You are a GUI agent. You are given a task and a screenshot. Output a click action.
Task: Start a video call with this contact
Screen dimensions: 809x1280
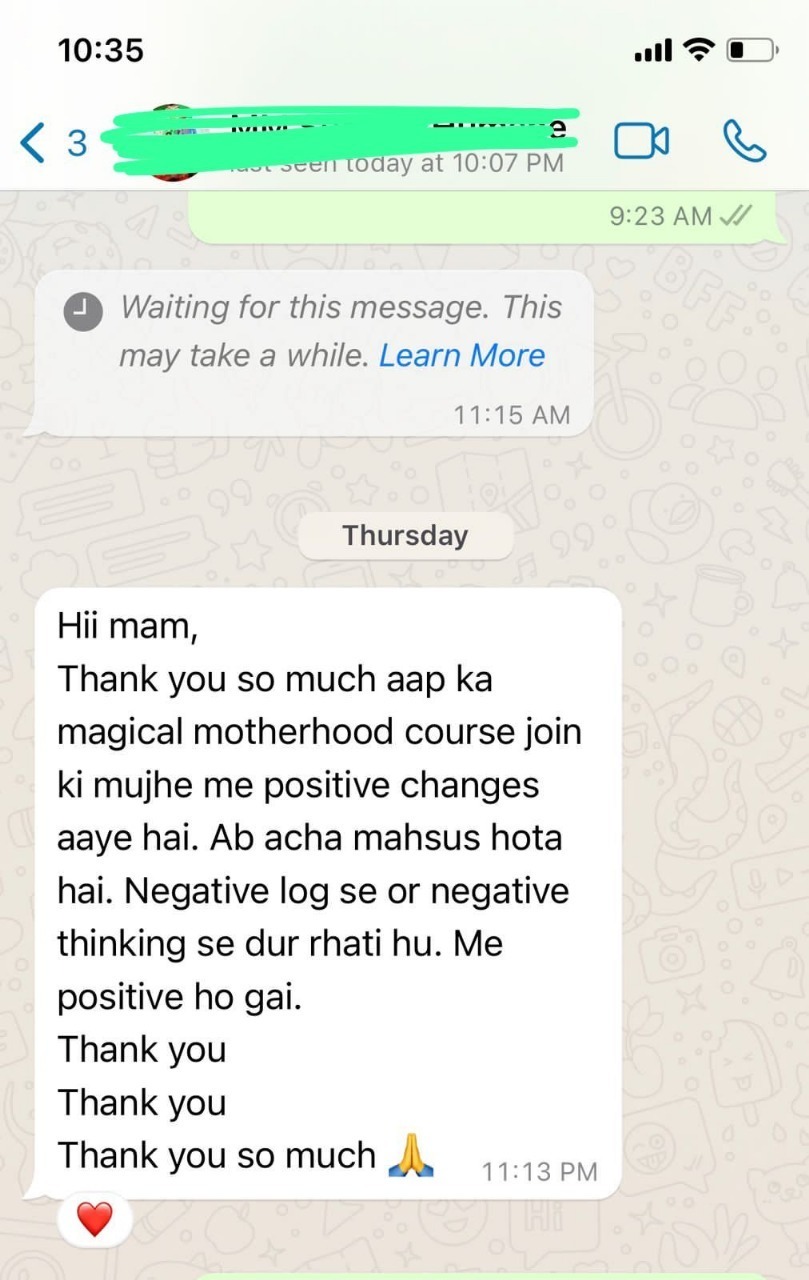641,141
